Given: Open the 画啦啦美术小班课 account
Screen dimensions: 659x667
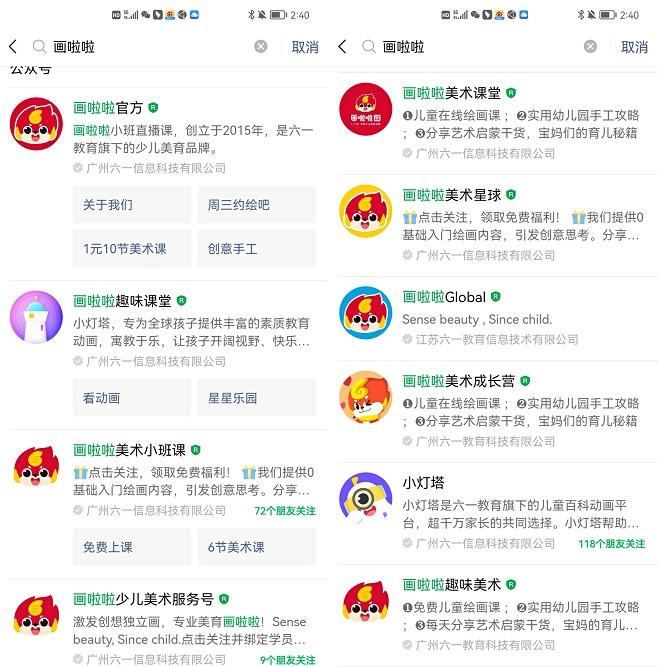Looking at the screenshot, I should 129,450.
